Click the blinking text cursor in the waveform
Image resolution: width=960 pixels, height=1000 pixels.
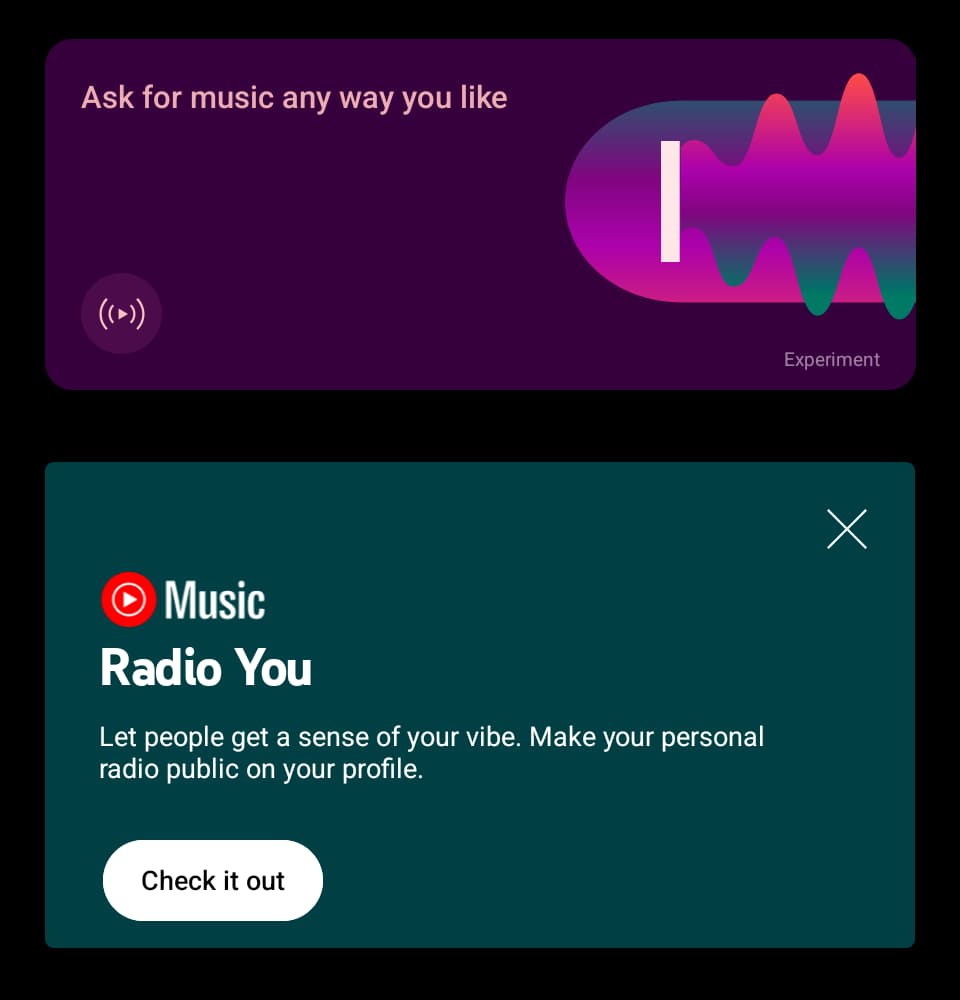click(668, 198)
